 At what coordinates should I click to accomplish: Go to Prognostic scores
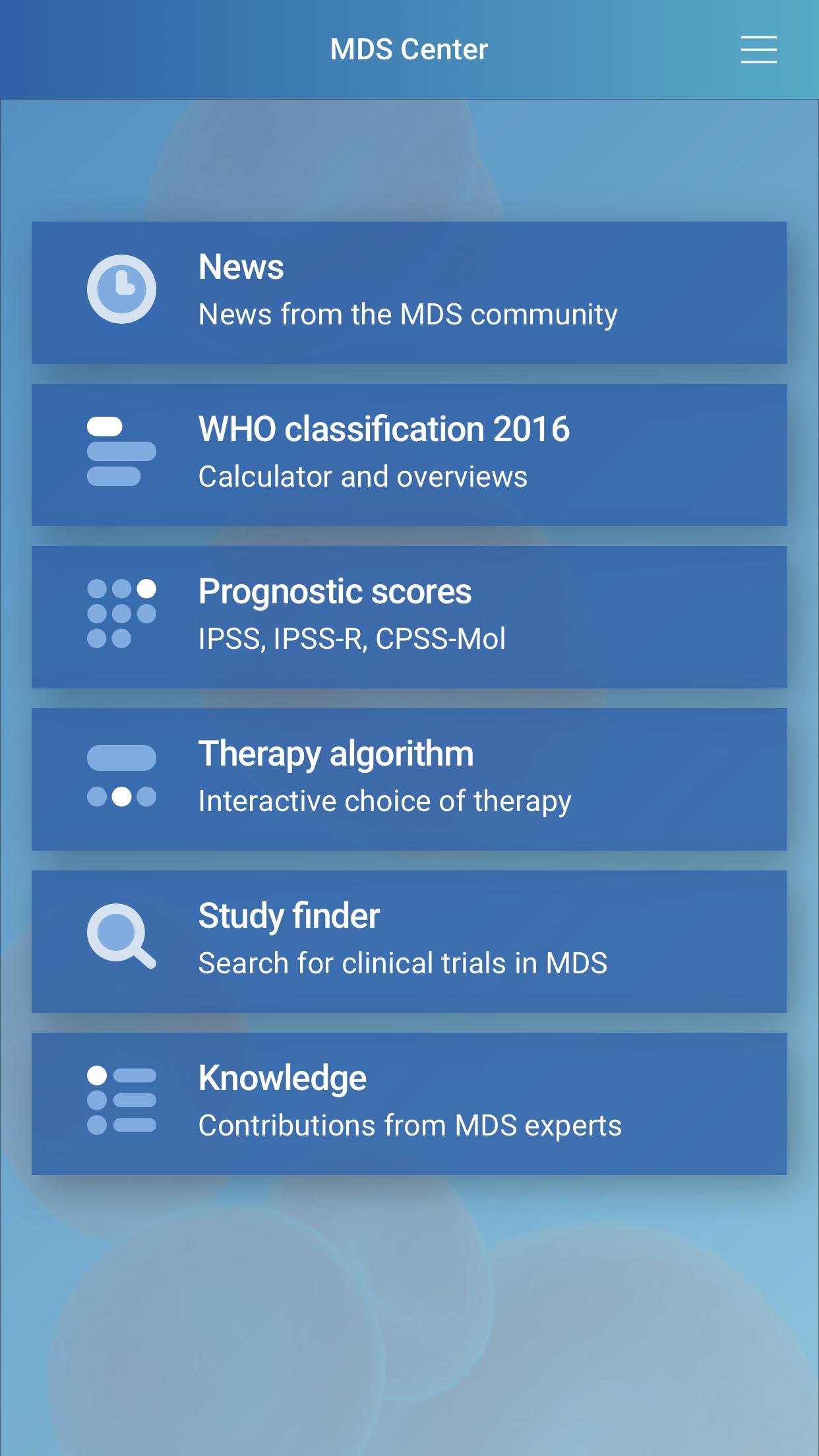pyautogui.click(x=409, y=617)
